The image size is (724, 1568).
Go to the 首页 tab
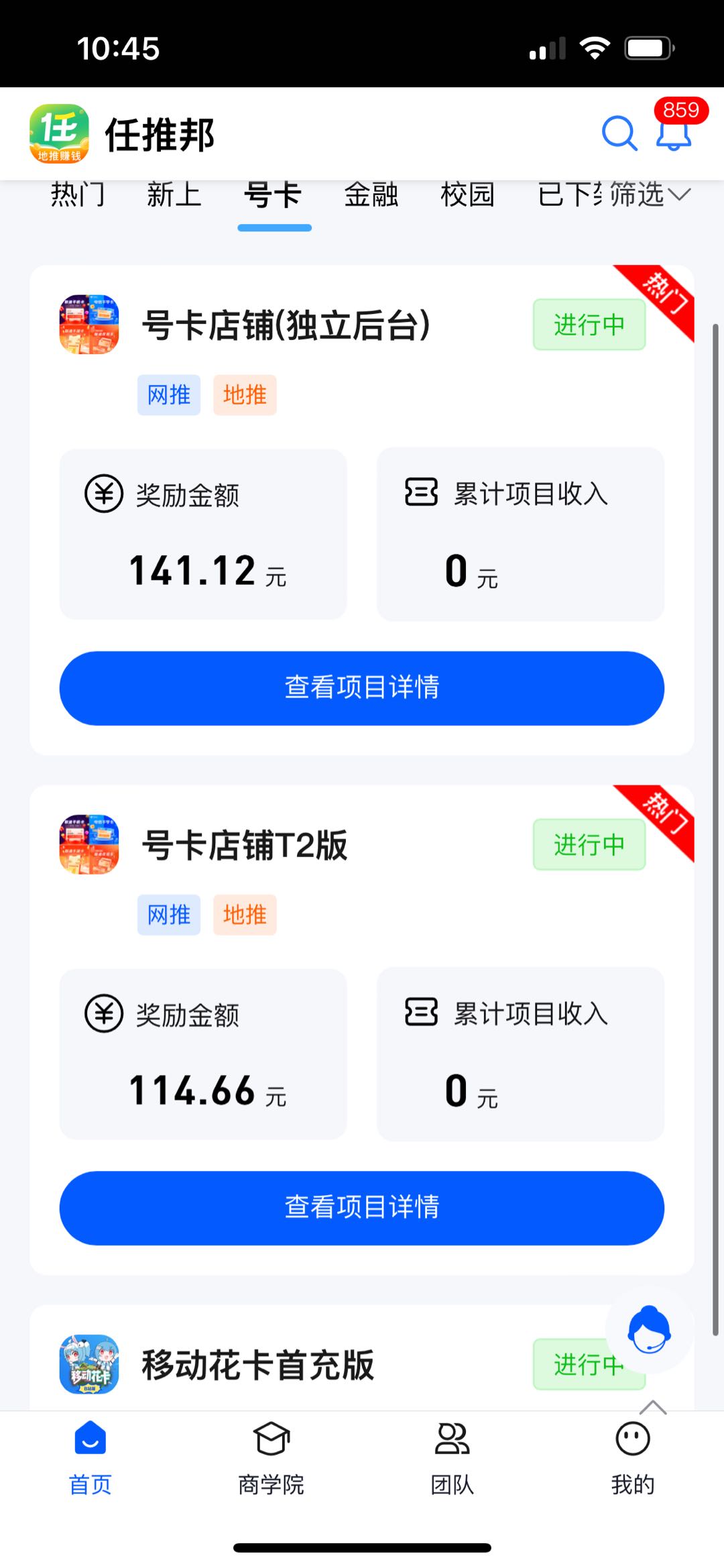coord(90,1457)
